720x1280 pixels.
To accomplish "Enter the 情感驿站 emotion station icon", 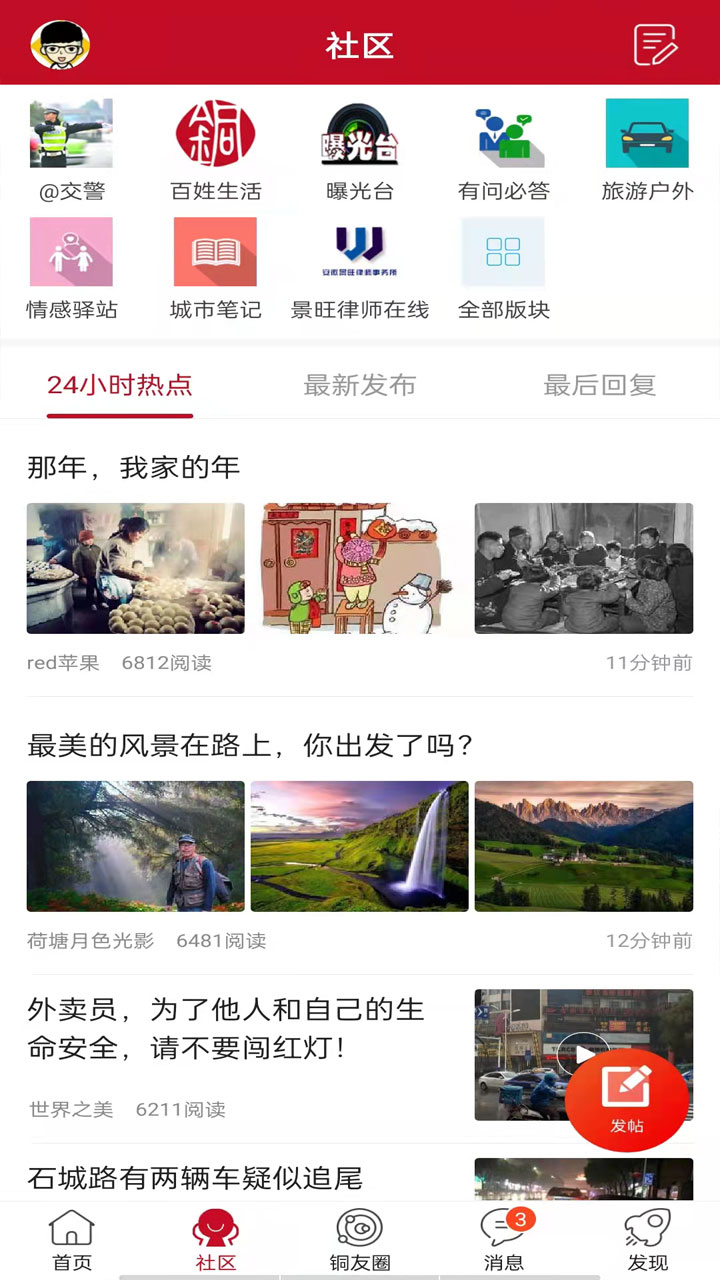I will coord(71,251).
